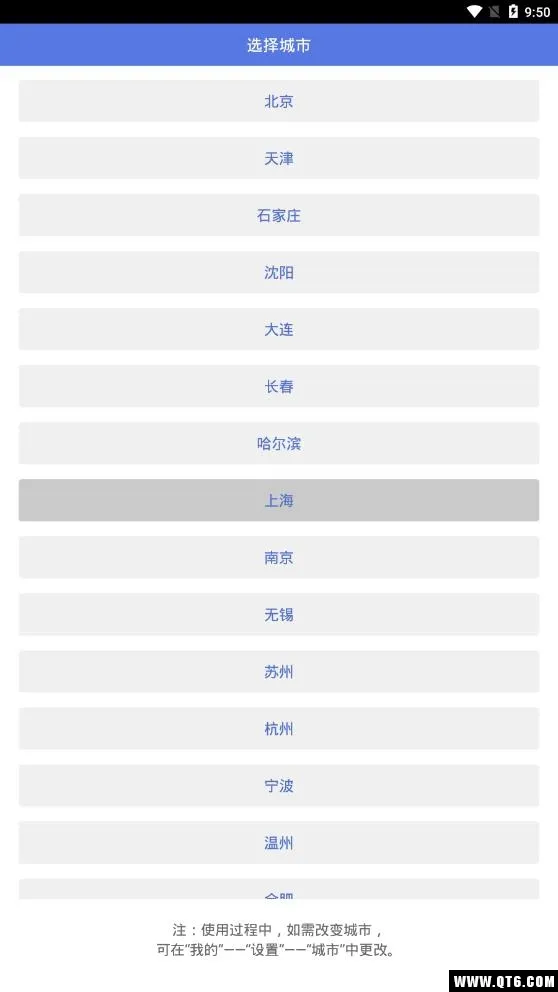This screenshot has height=992, width=558.
Task: Tap the 苏州 city button
Action: coord(279,672)
